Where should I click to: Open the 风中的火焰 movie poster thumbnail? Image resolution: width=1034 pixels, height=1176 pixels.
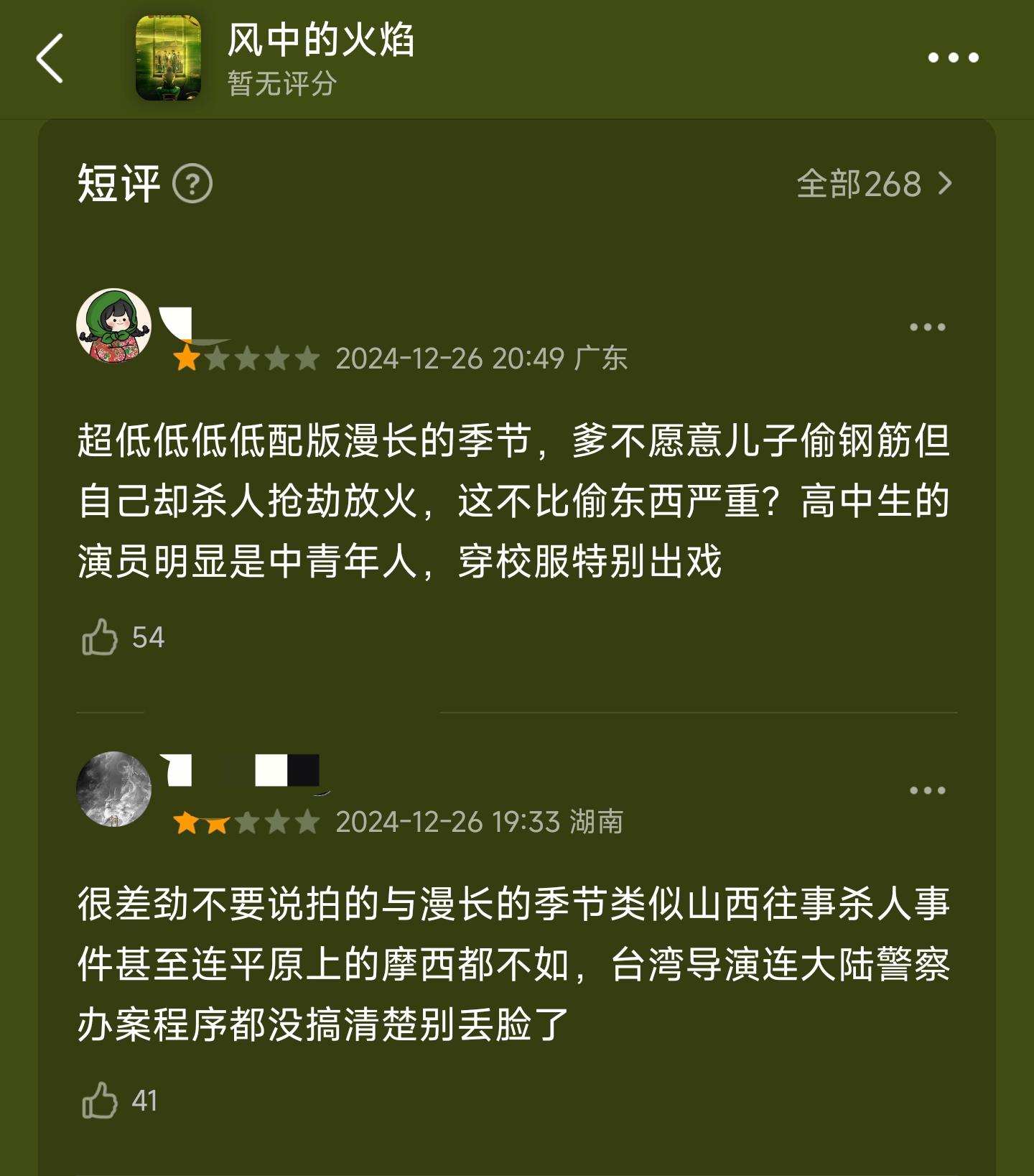click(168, 58)
